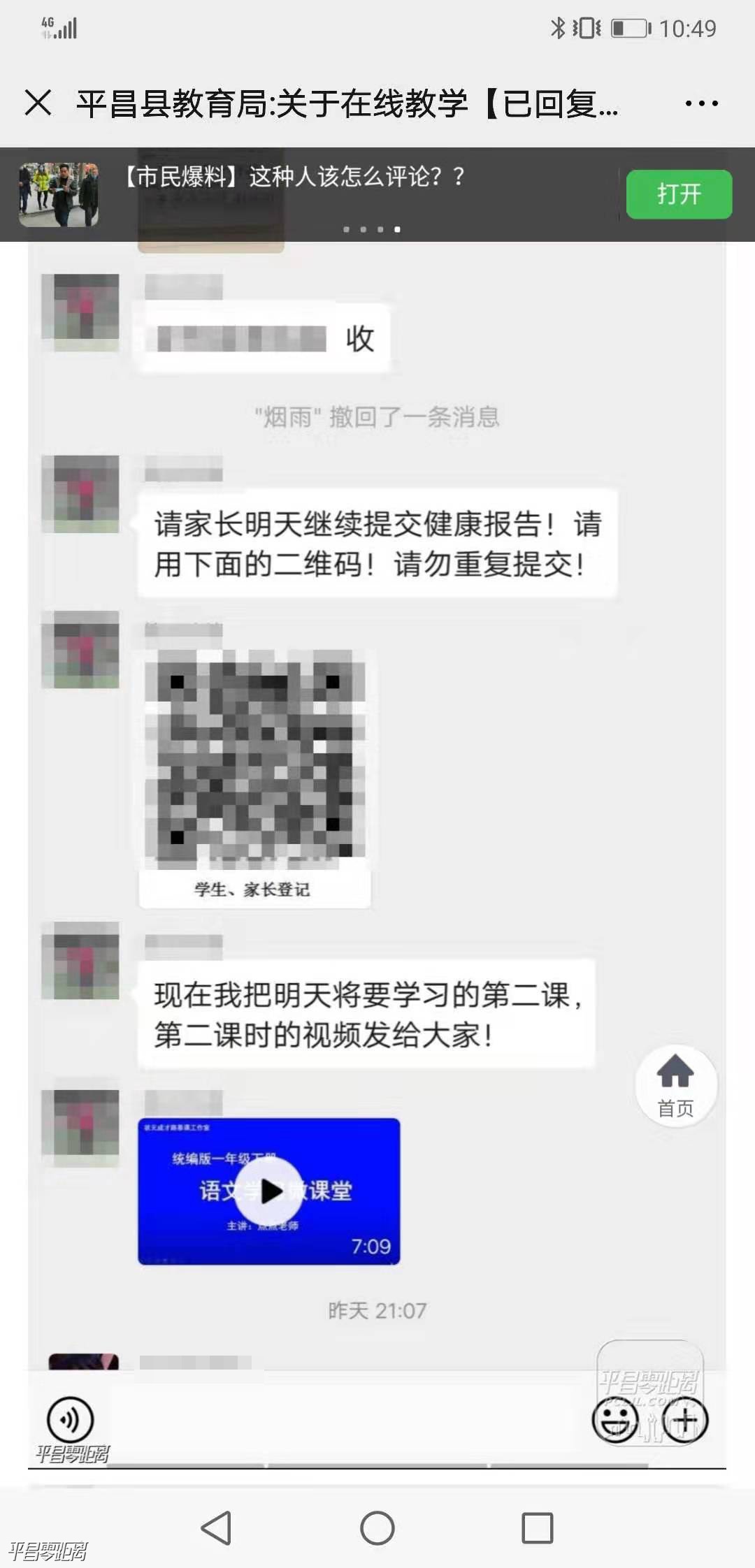The width and height of the screenshot is (755, 1568).
Task: Open recent apps from navigation bar
Action: [x=537, y=1527]
